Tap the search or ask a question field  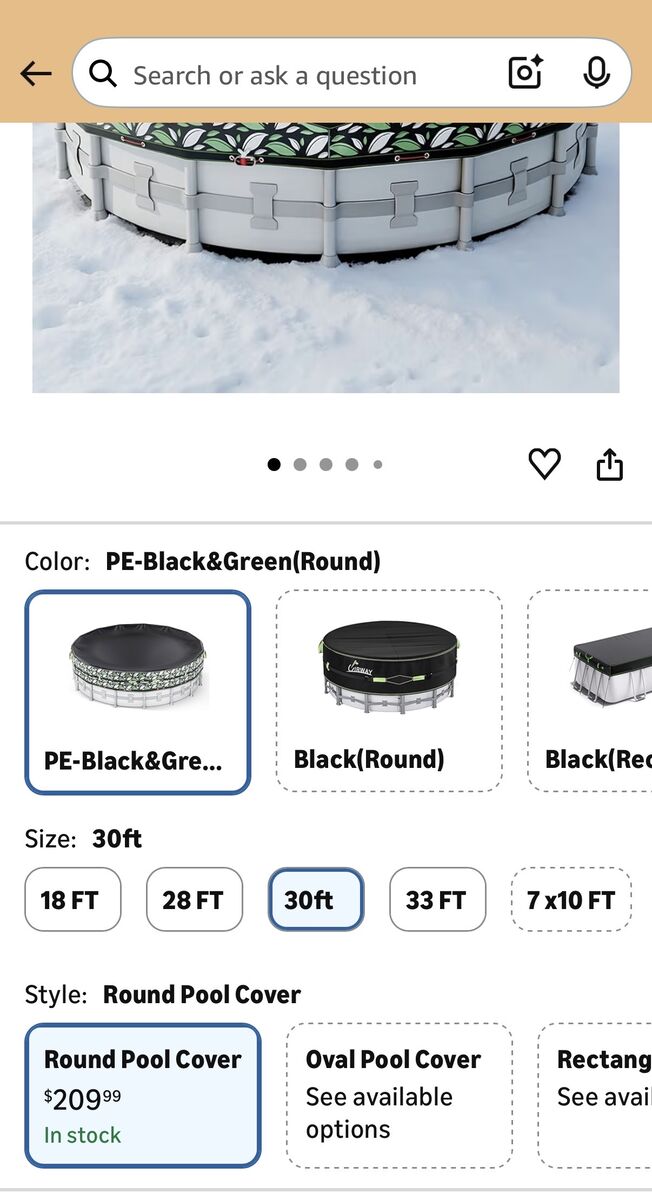[290, 74]
